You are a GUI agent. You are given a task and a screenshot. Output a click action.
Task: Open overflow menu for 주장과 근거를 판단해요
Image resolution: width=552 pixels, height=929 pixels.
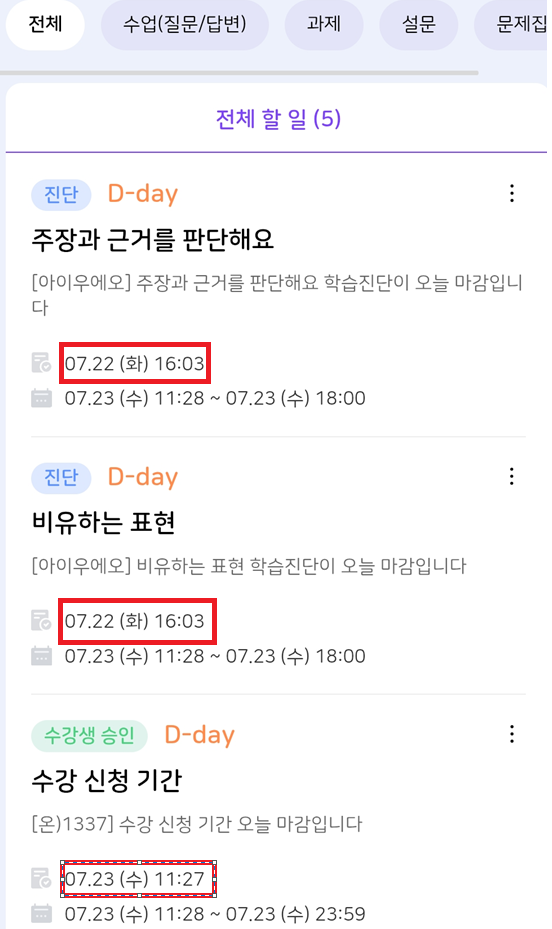click(x=512, y=193)
